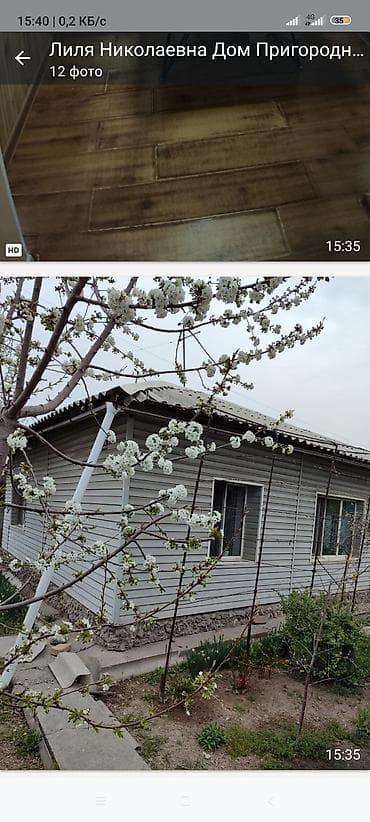Screen dimensions: 370x822
Task: Tap the HD badge on floor photo
Action: click(x=14, y=250)
